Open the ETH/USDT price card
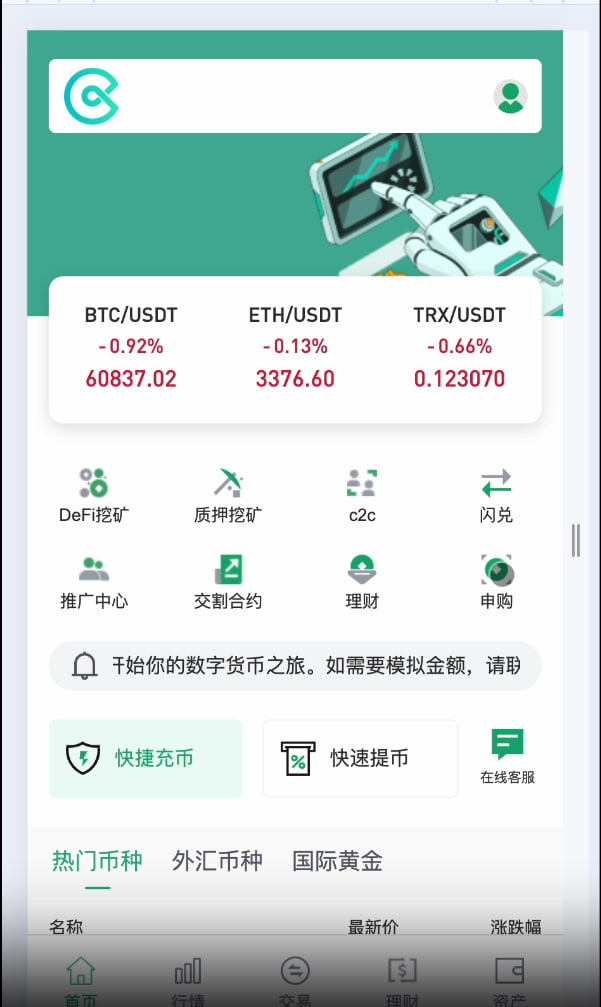601x1007 pixels. [x=295, y=347]
